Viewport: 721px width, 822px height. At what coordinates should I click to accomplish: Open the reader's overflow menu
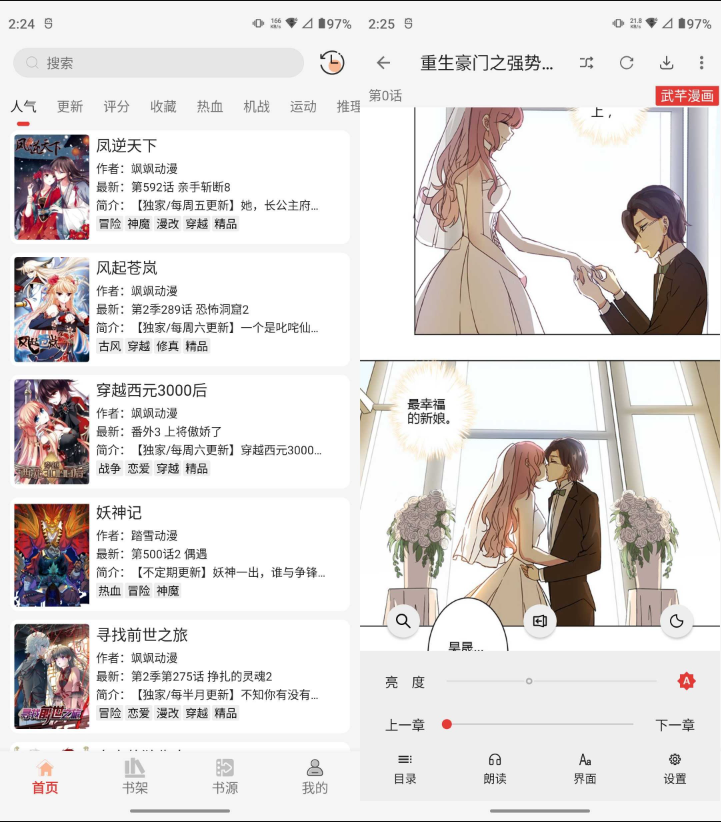(x=701, y=62)
